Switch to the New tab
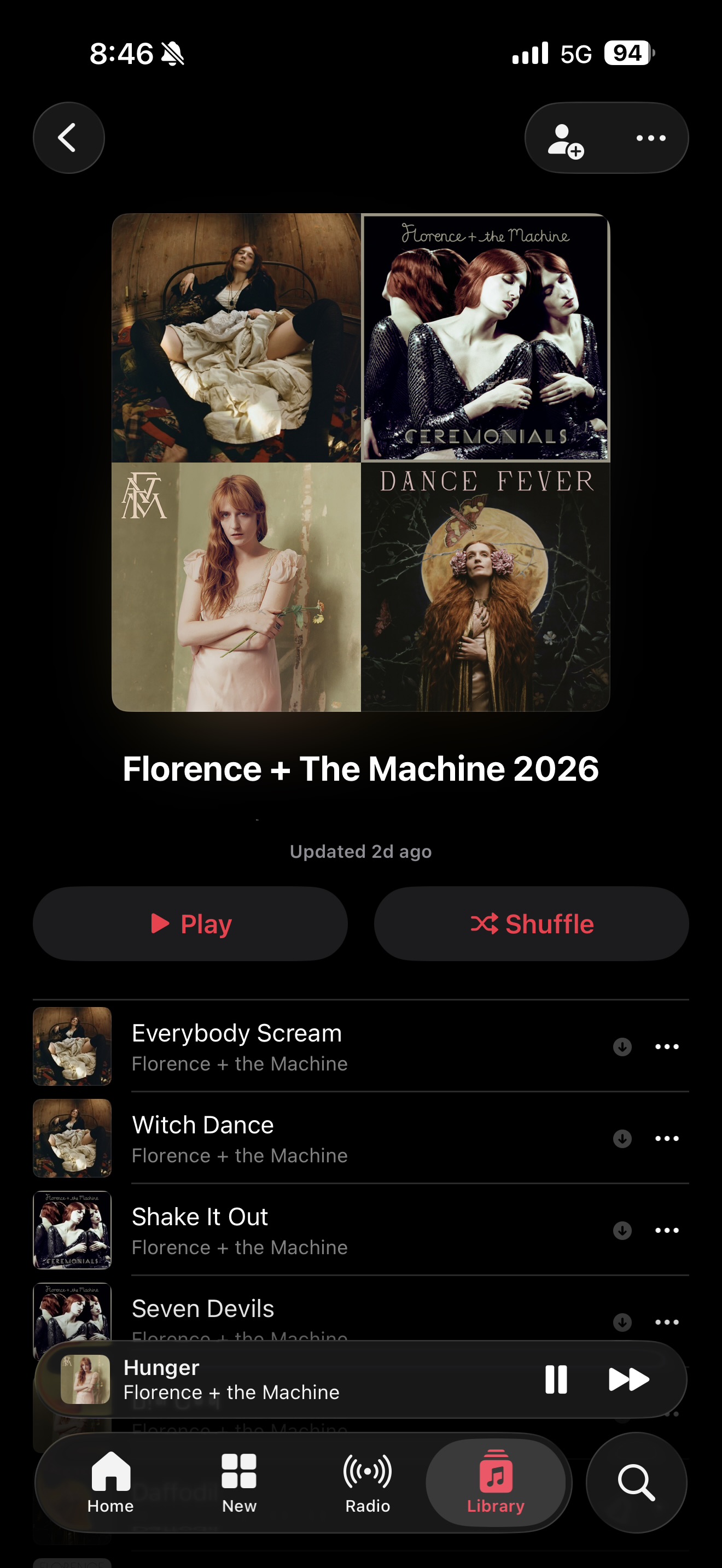The height and width of the screenshot is (1568, 722). (238, 1483)
